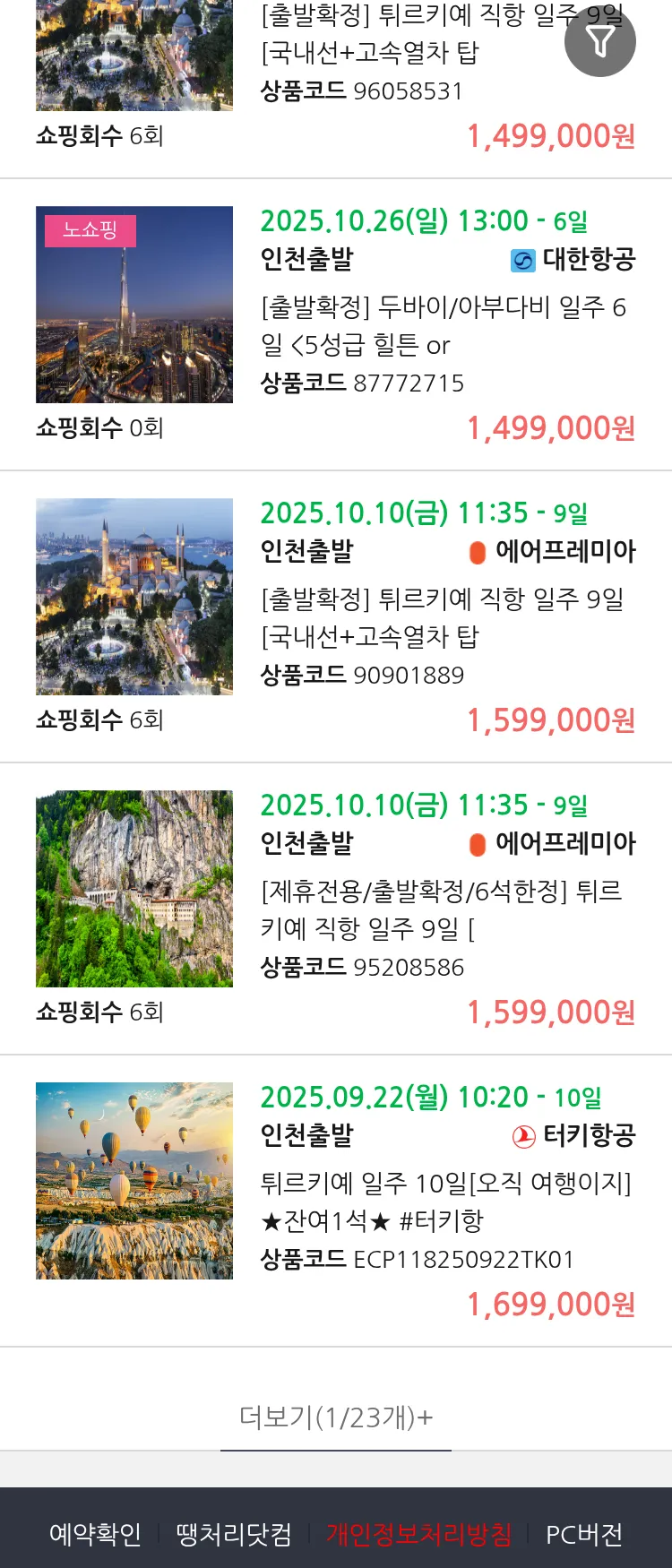The width and height of the screenshot is (672, 1568).
Task: Load more results with 더보기
Action: (336, 1417)
